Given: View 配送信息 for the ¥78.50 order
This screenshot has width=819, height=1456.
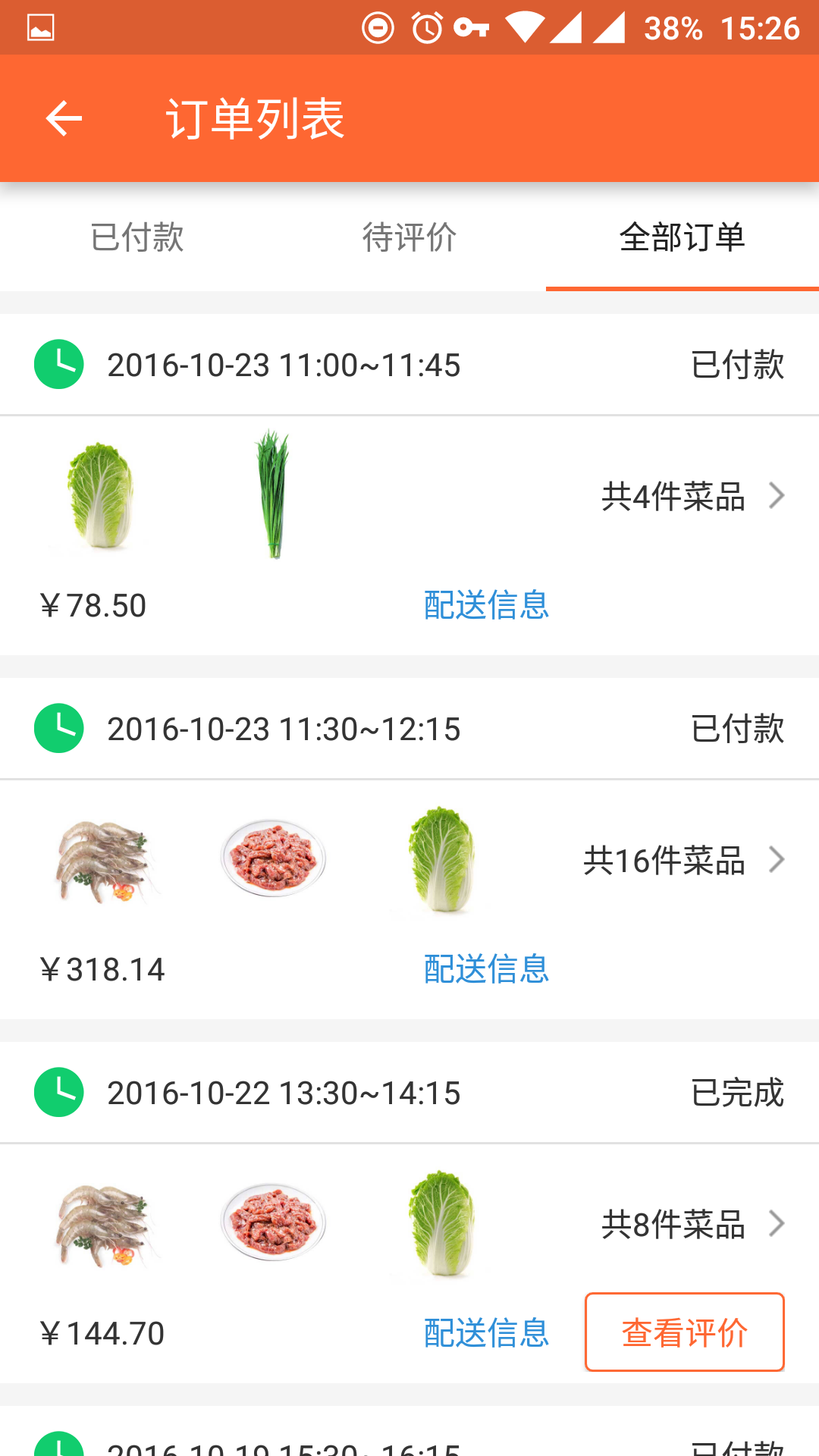Looking at the screenshot, I should click(486, 605).
